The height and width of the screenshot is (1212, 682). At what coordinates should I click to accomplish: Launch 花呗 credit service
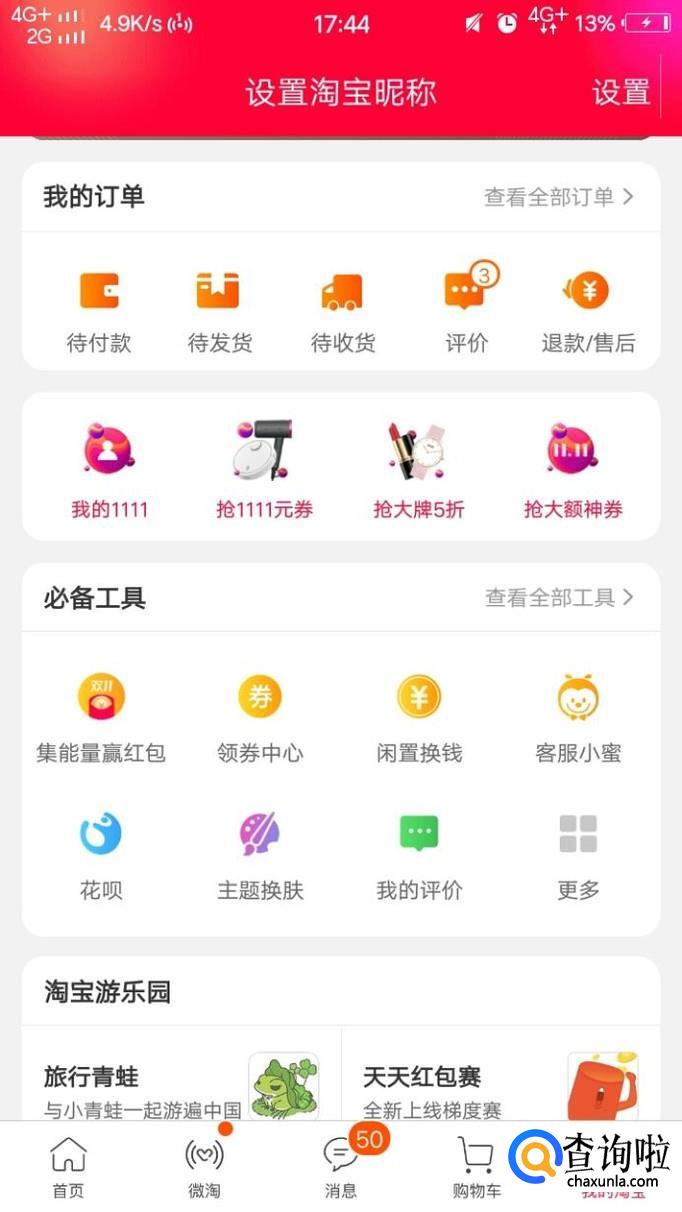pyautogui.click(x=101, y=854)
